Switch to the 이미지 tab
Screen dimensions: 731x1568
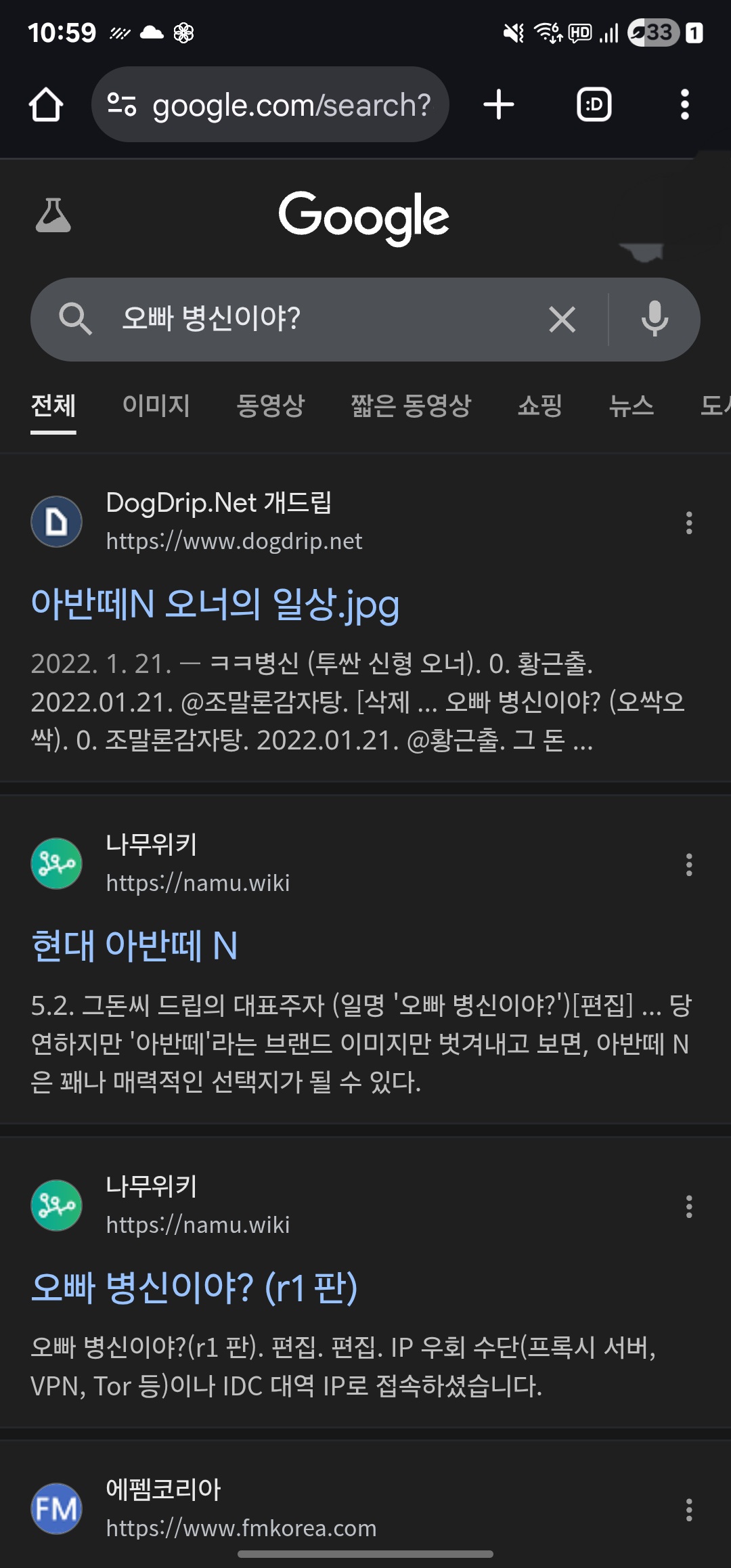(x=156, y=405)
